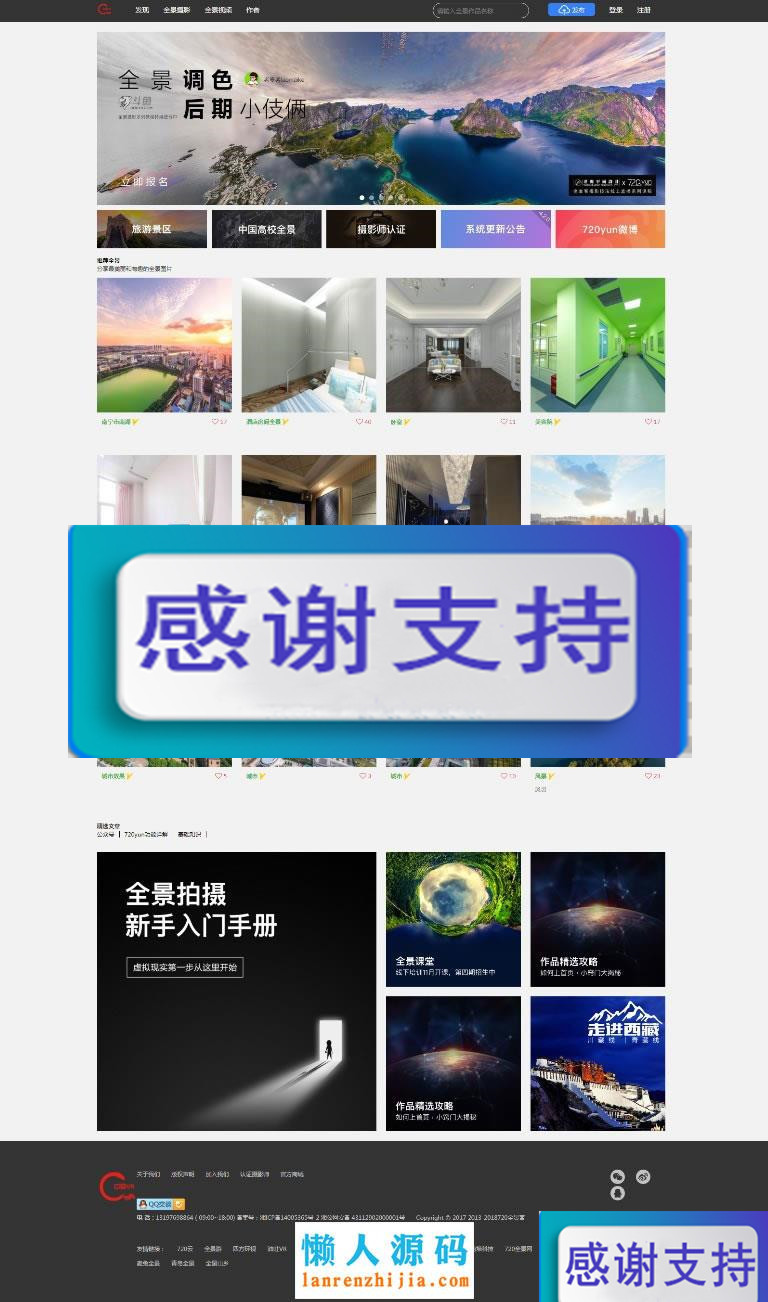The width and height of the screenshot is (768, 1302).
Task: Open the 作者 section
Action: point(253,10)
